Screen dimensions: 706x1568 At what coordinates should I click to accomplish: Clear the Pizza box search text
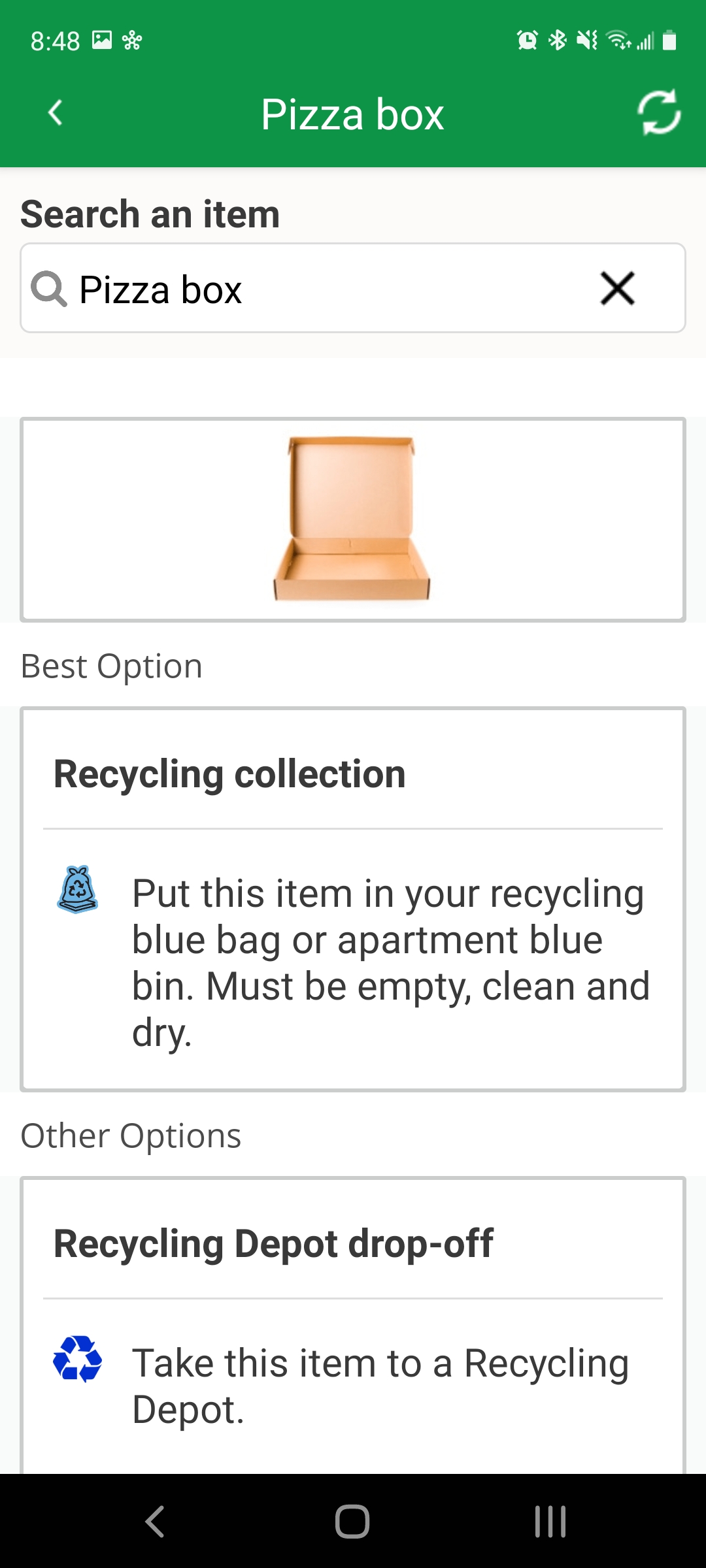point(617,289)
